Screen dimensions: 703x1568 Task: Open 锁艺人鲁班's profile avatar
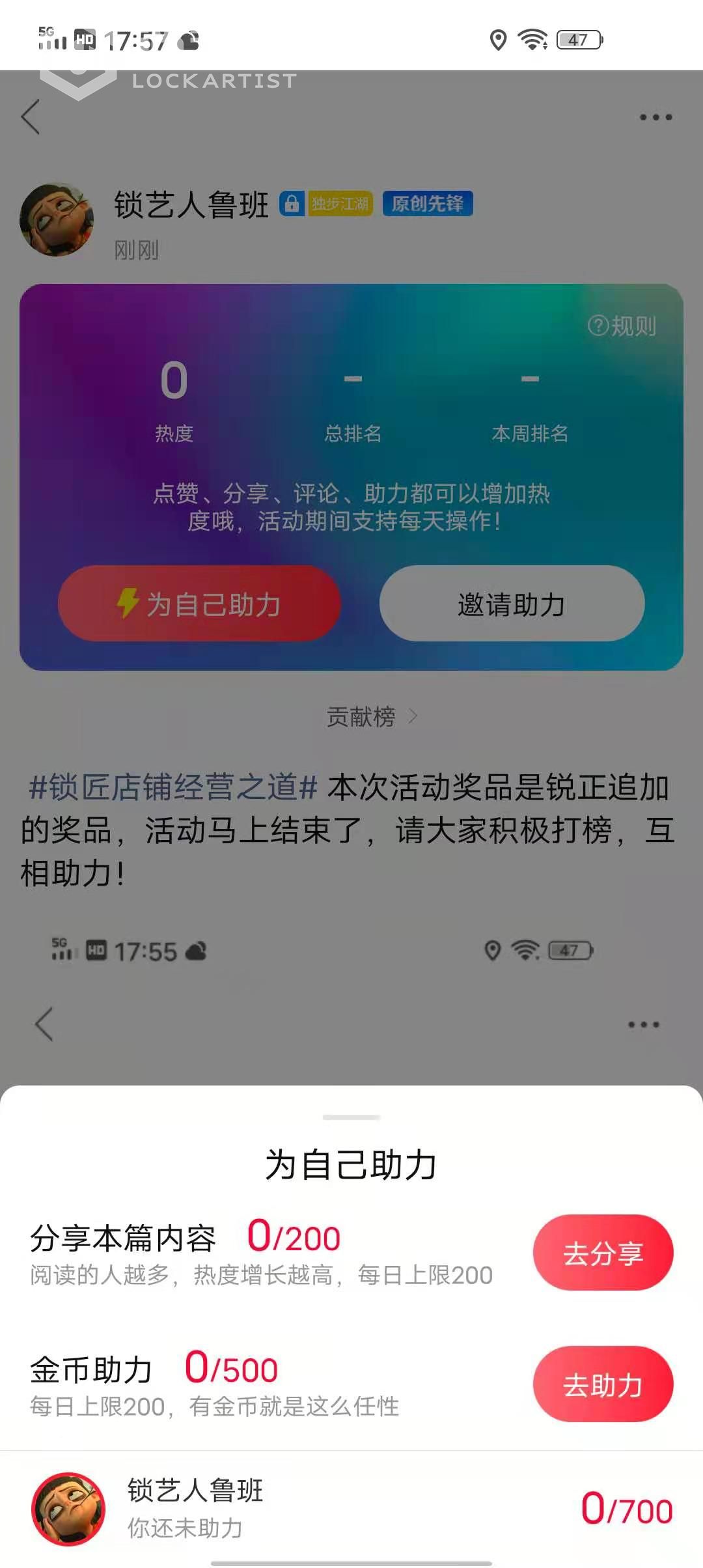pyautogui.click(x=57, y=219)
